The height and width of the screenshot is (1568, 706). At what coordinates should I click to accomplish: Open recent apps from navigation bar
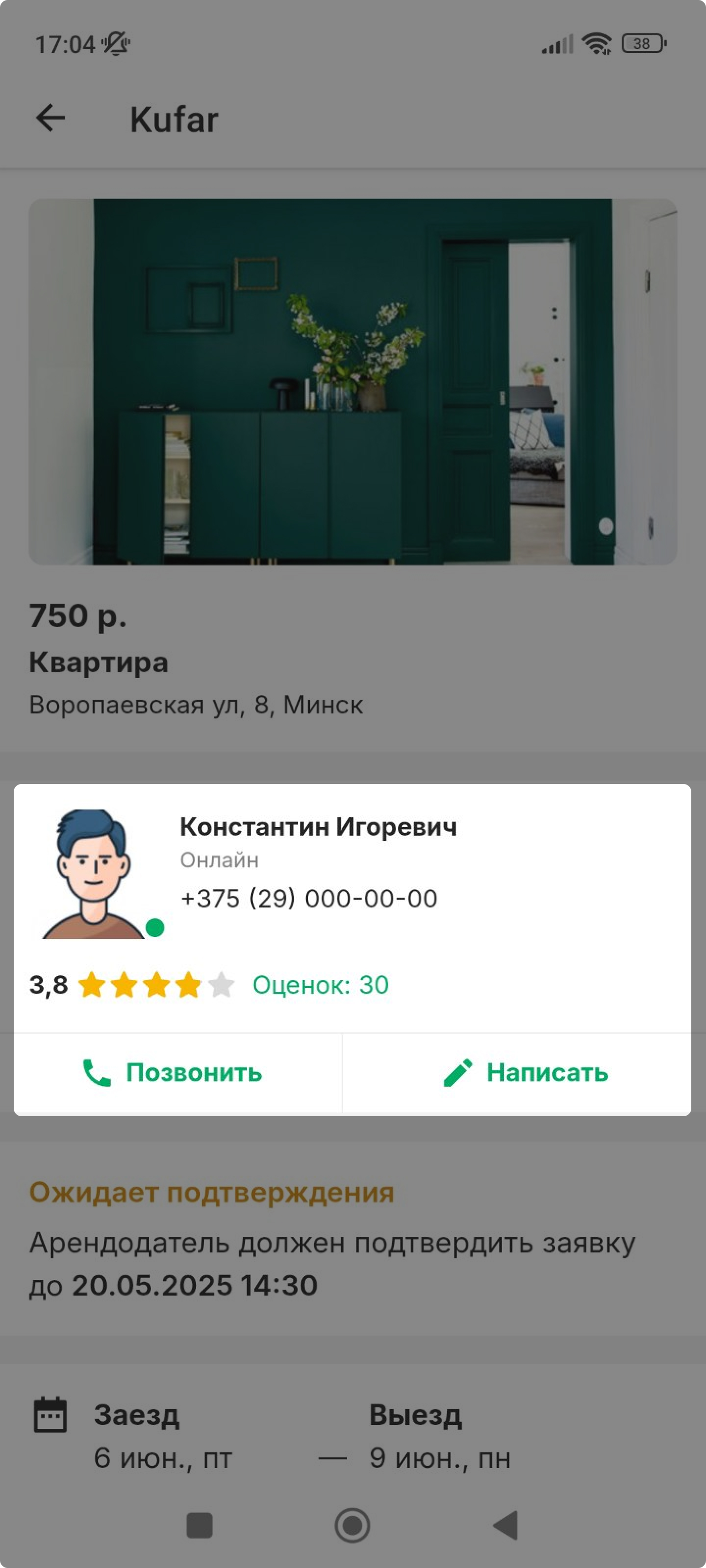coord(199,1525)
